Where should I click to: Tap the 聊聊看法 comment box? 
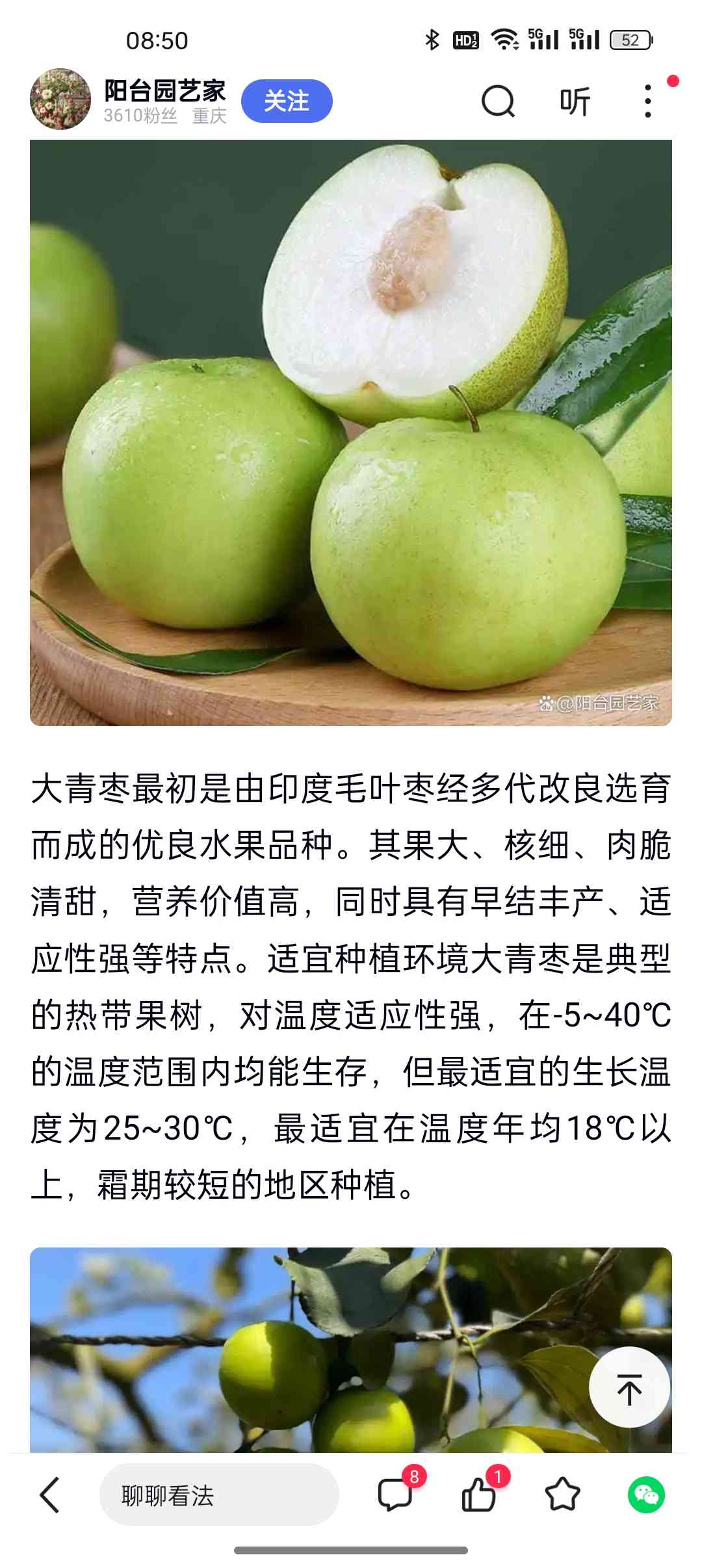click(219, 1495)
